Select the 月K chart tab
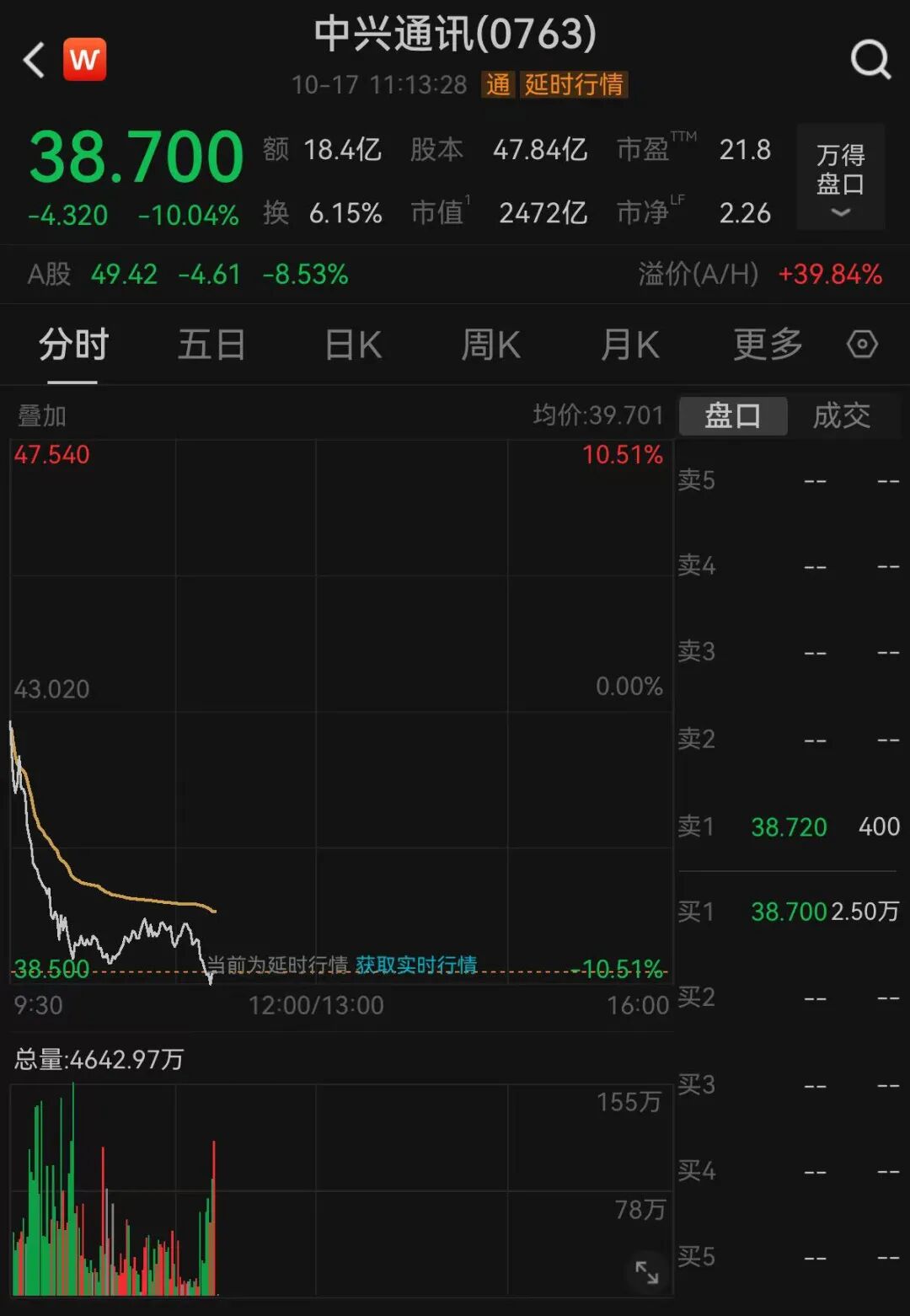 click(x=629, y=345)
